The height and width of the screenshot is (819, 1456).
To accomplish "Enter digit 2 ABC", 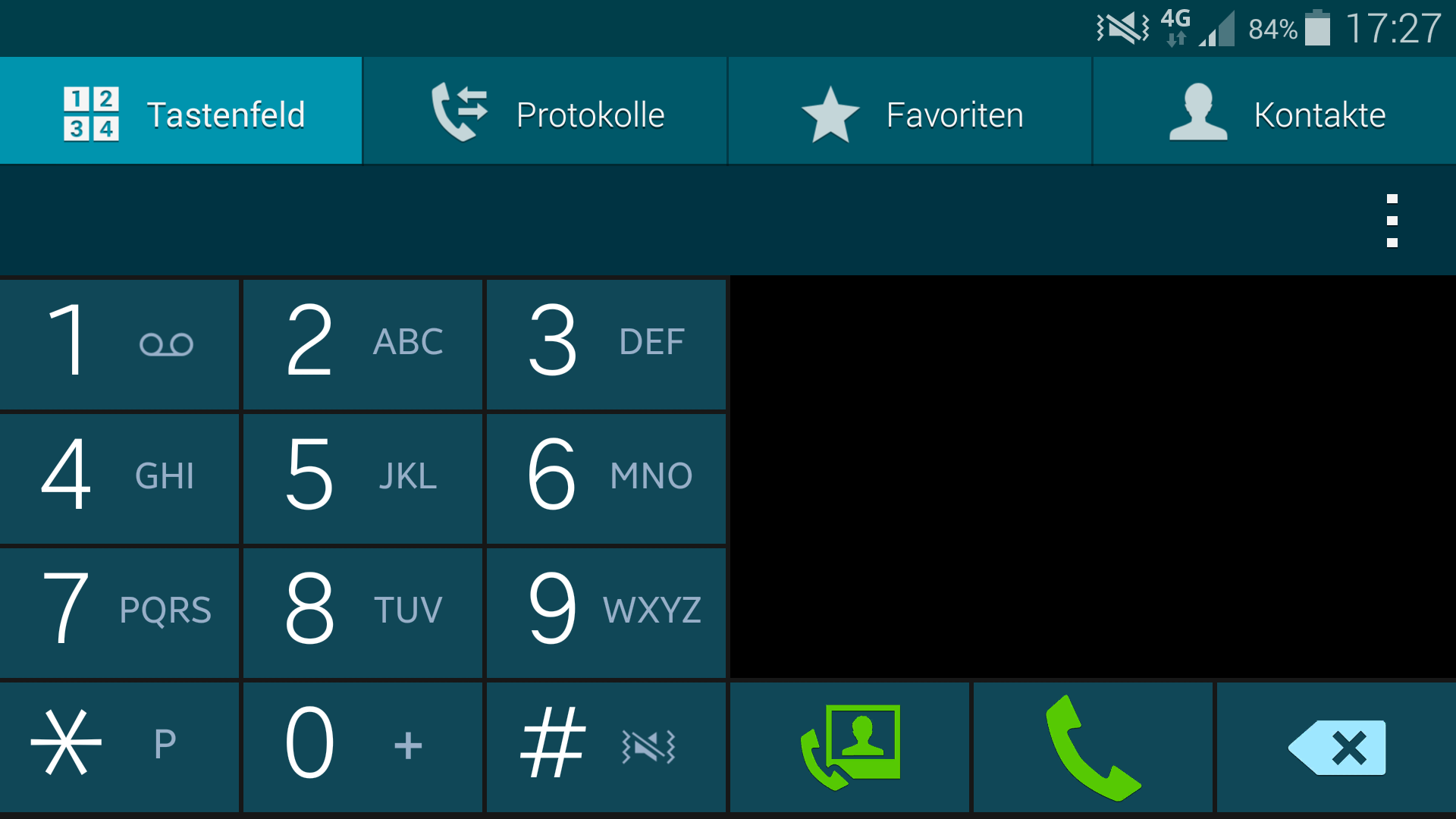I will (362, 344).
